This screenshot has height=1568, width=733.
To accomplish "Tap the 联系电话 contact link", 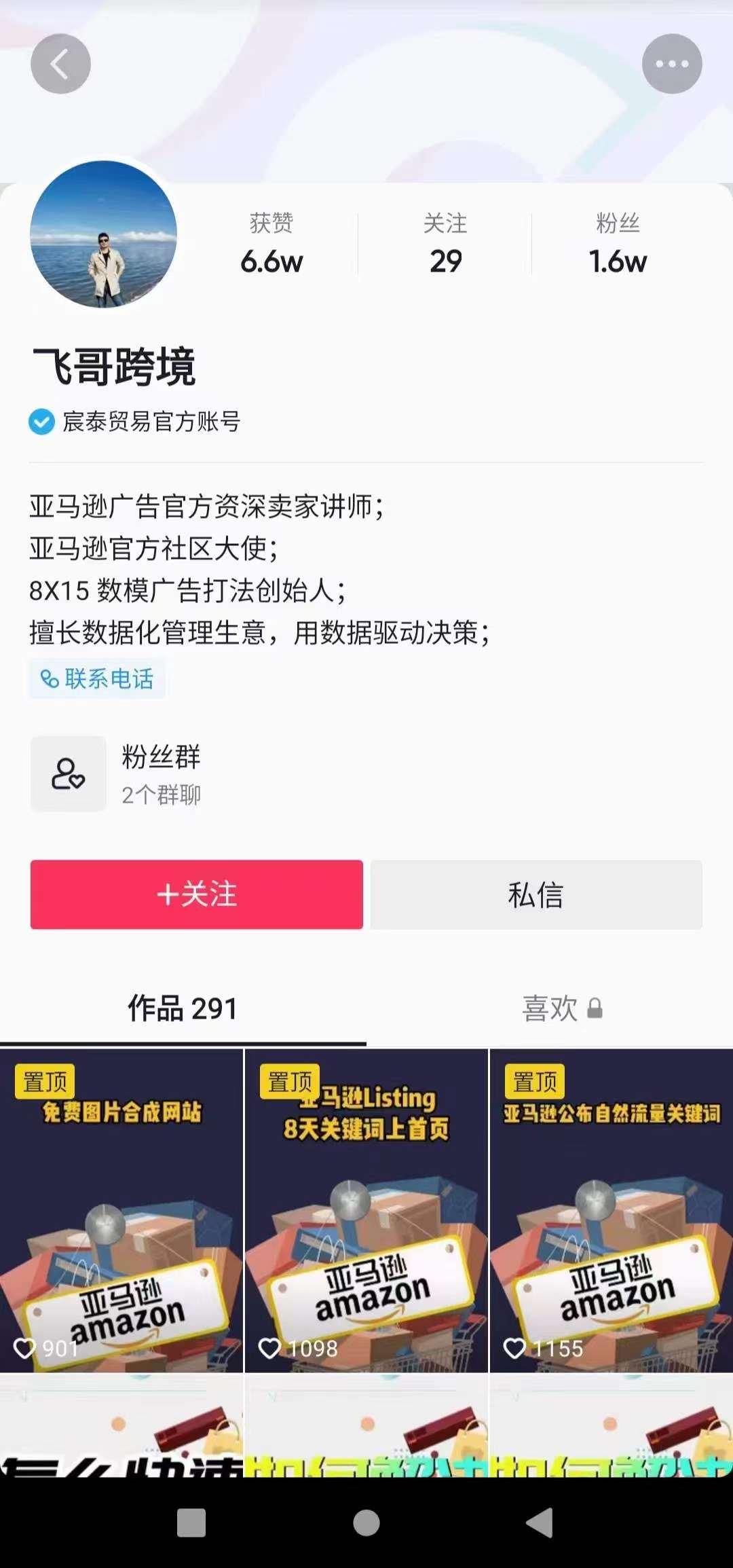I will [x=97, y=678].
